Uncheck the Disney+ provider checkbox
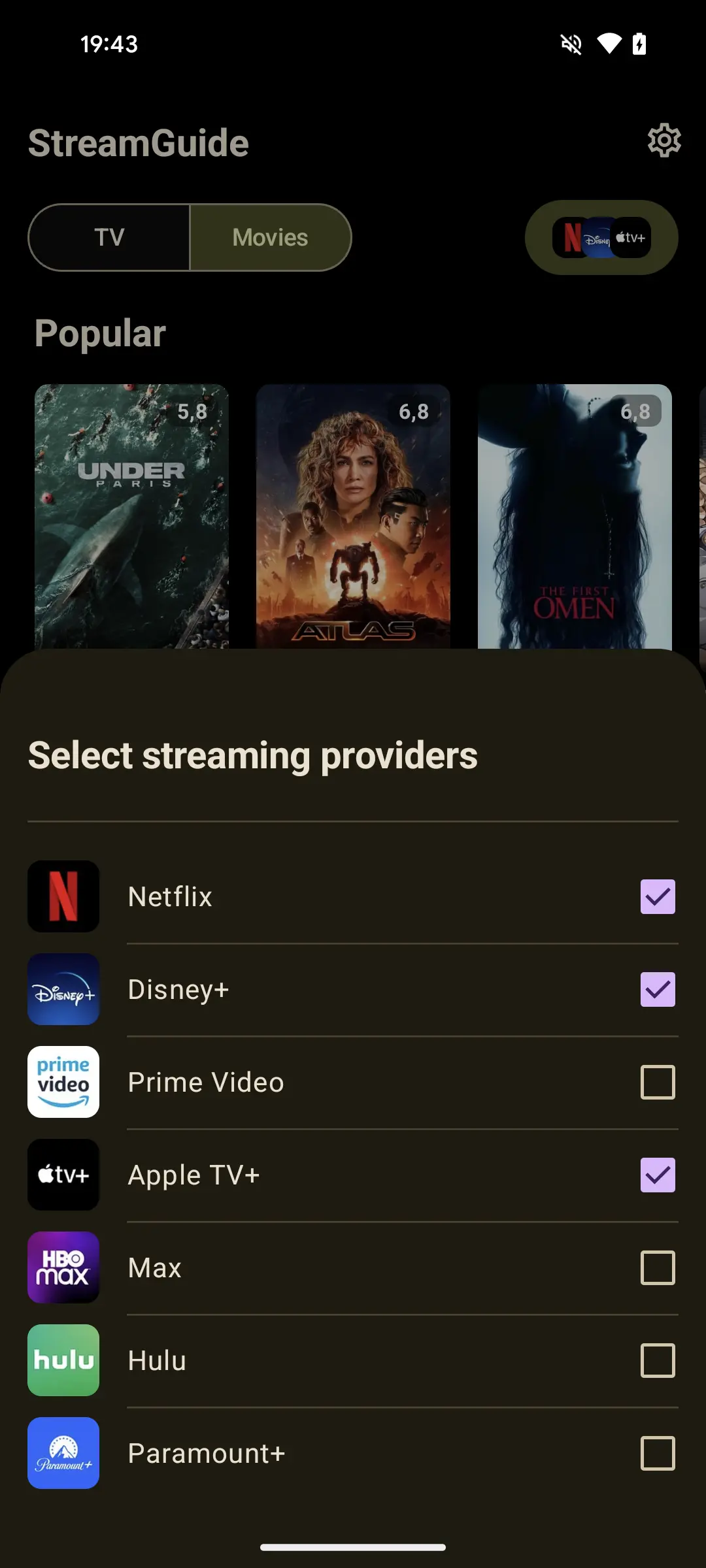The width and height of the screenshot is (706, 1568). [x=658, y=989]
